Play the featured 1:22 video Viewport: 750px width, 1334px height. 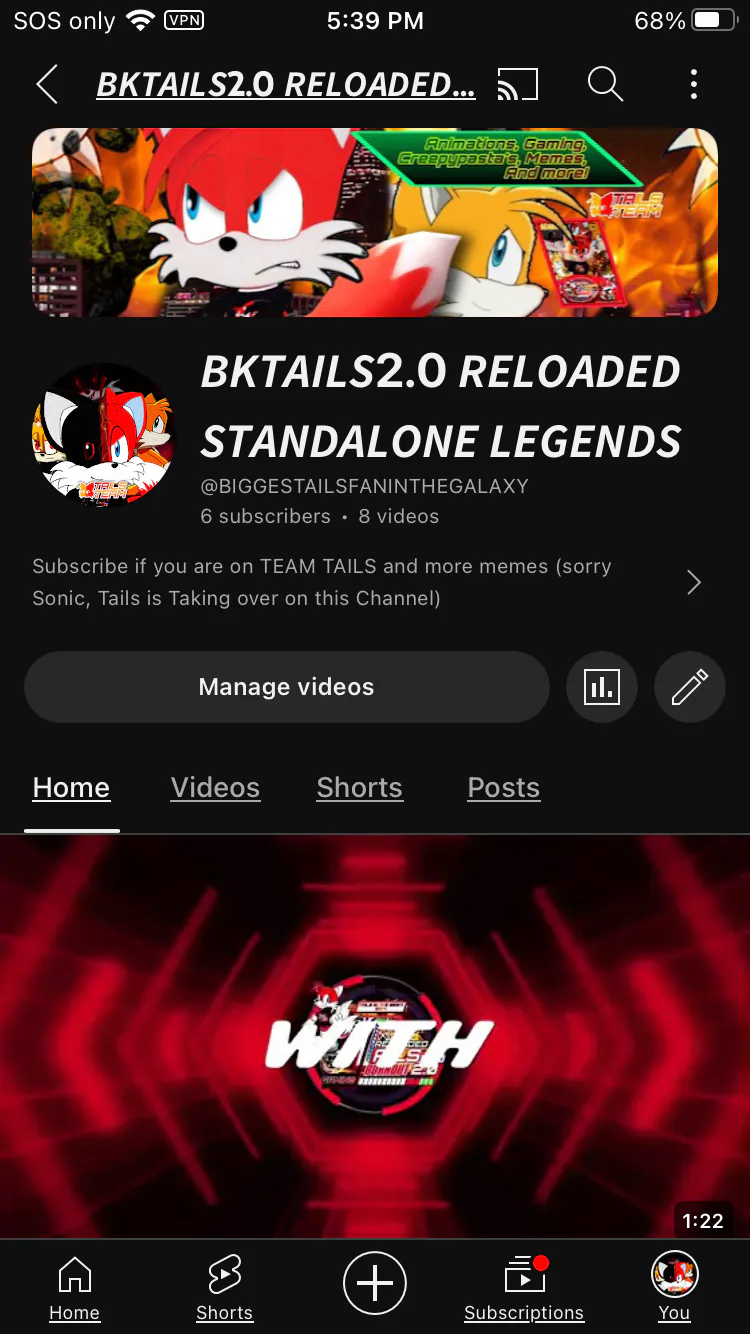[375, 1036]
